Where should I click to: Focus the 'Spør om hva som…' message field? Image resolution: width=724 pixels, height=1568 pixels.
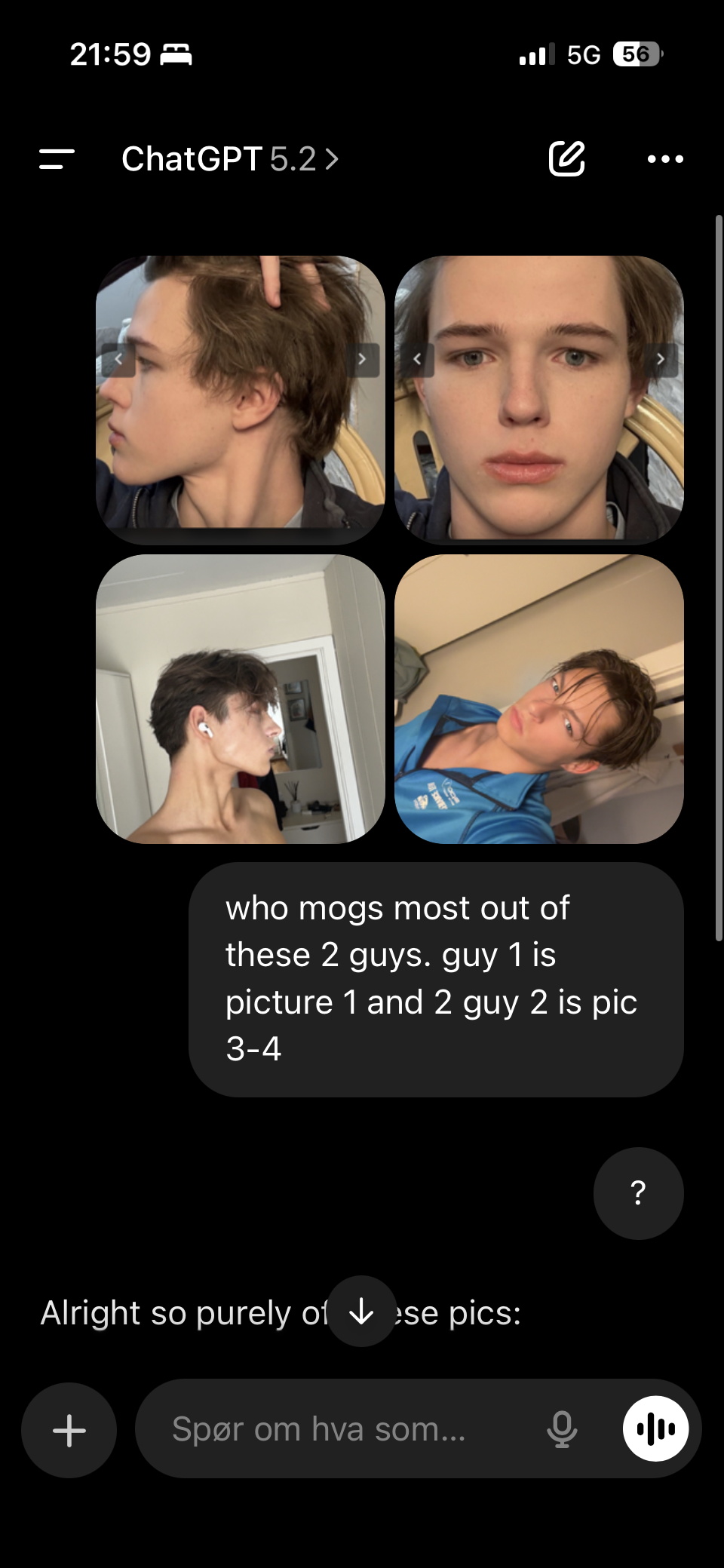click(332, 1428)
